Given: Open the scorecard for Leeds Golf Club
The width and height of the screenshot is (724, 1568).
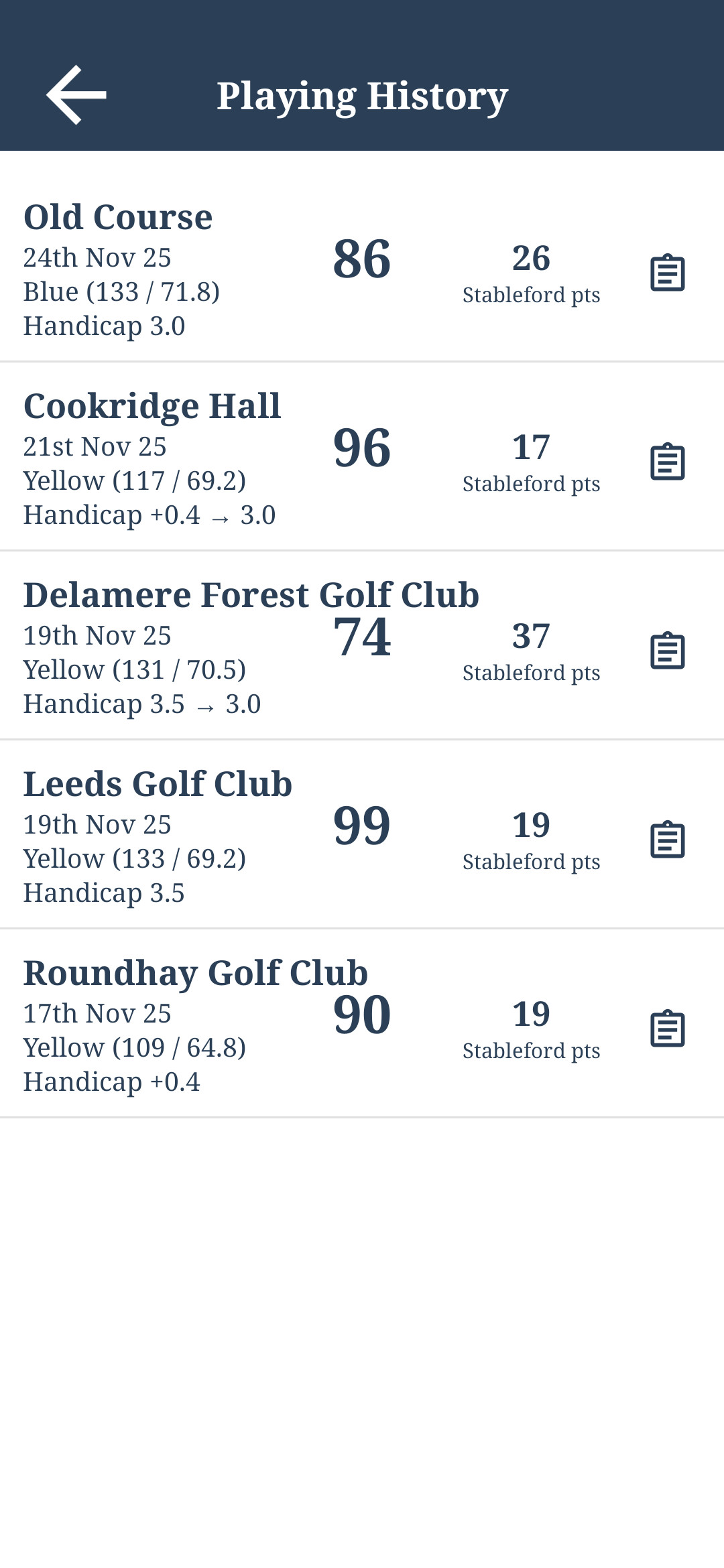Looking at the screenshot, I should (667, 839).
